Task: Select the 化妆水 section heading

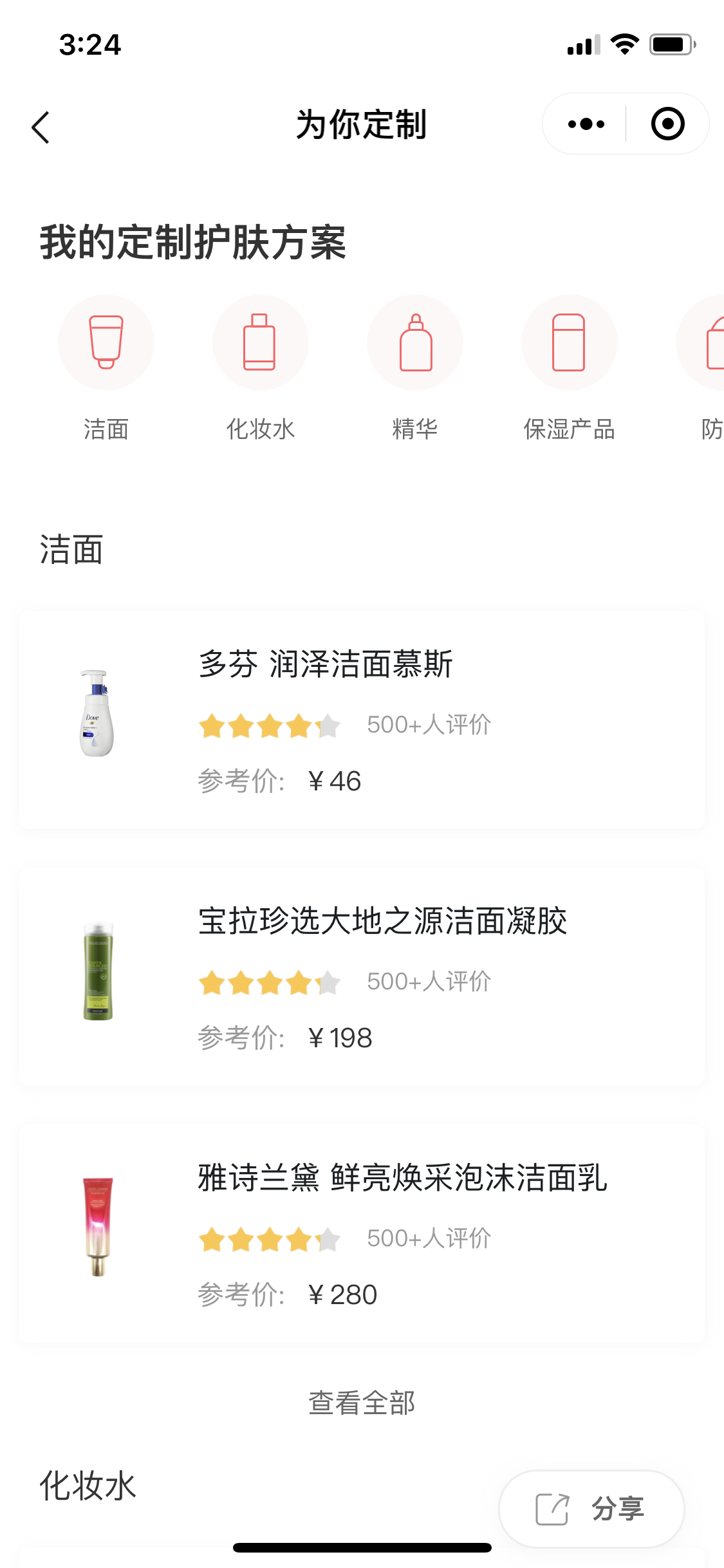Action: 87,1486
